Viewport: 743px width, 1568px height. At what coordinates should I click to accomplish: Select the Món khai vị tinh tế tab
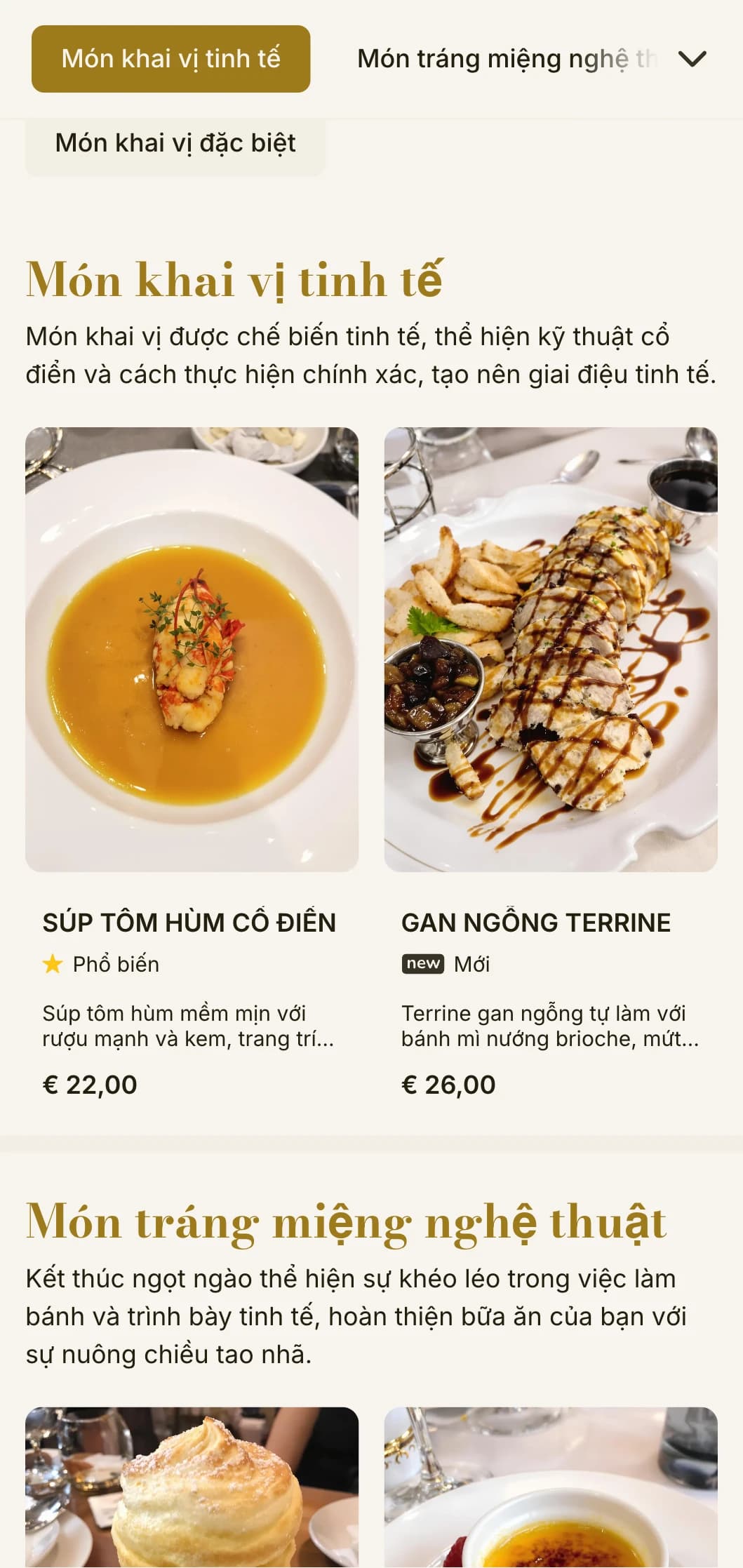pos(170,59)
